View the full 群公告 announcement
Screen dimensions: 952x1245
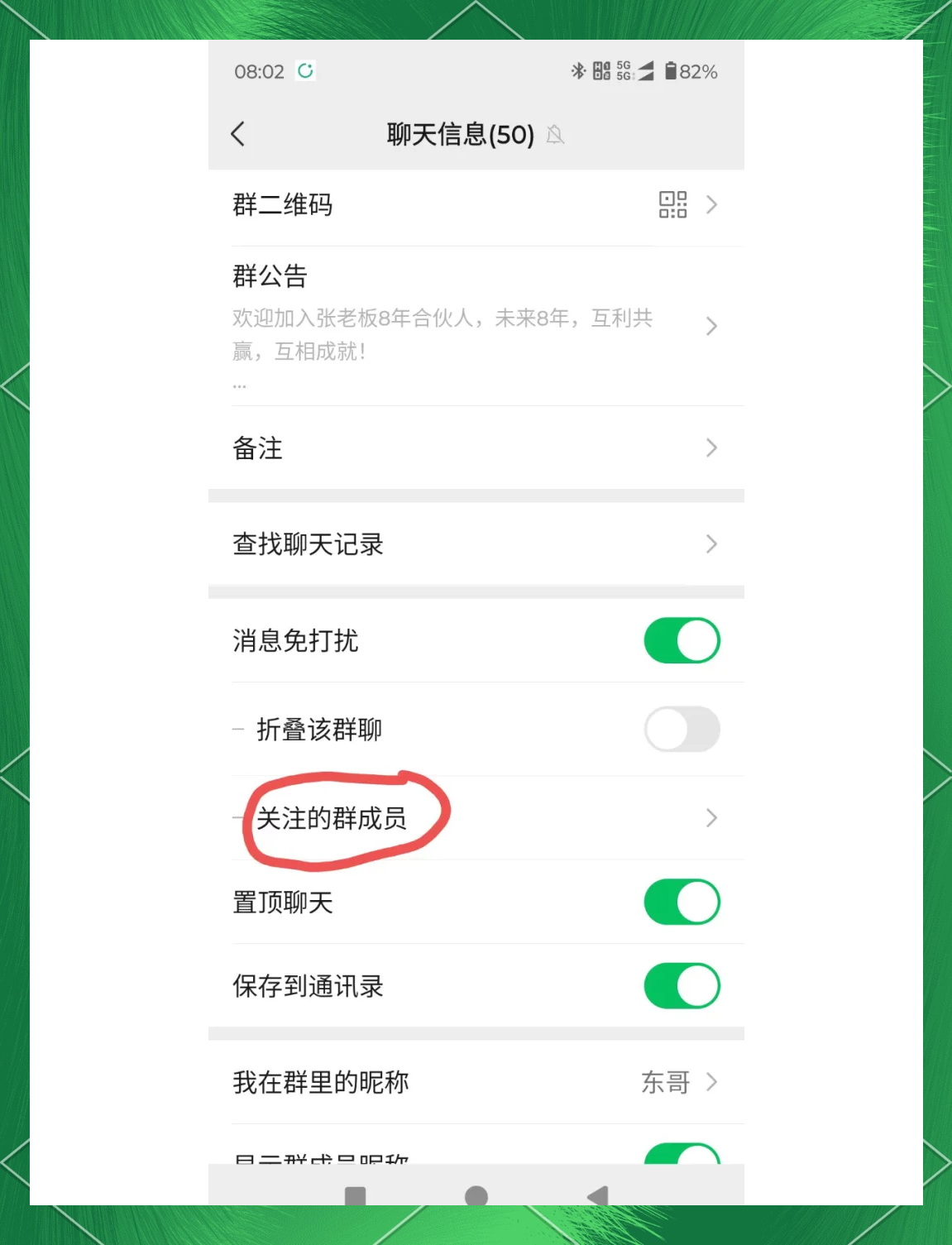click(x=711, y=326)
